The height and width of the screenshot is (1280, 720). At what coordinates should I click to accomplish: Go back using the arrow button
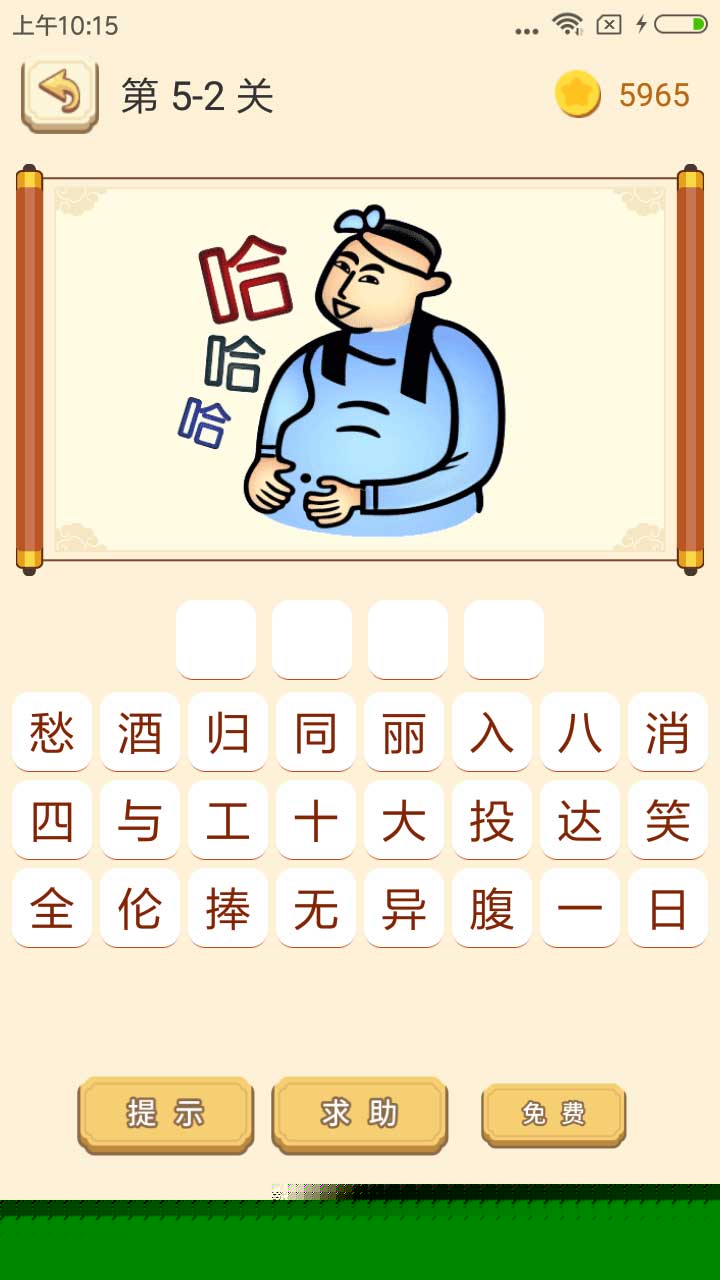click(x=60, y=95)
